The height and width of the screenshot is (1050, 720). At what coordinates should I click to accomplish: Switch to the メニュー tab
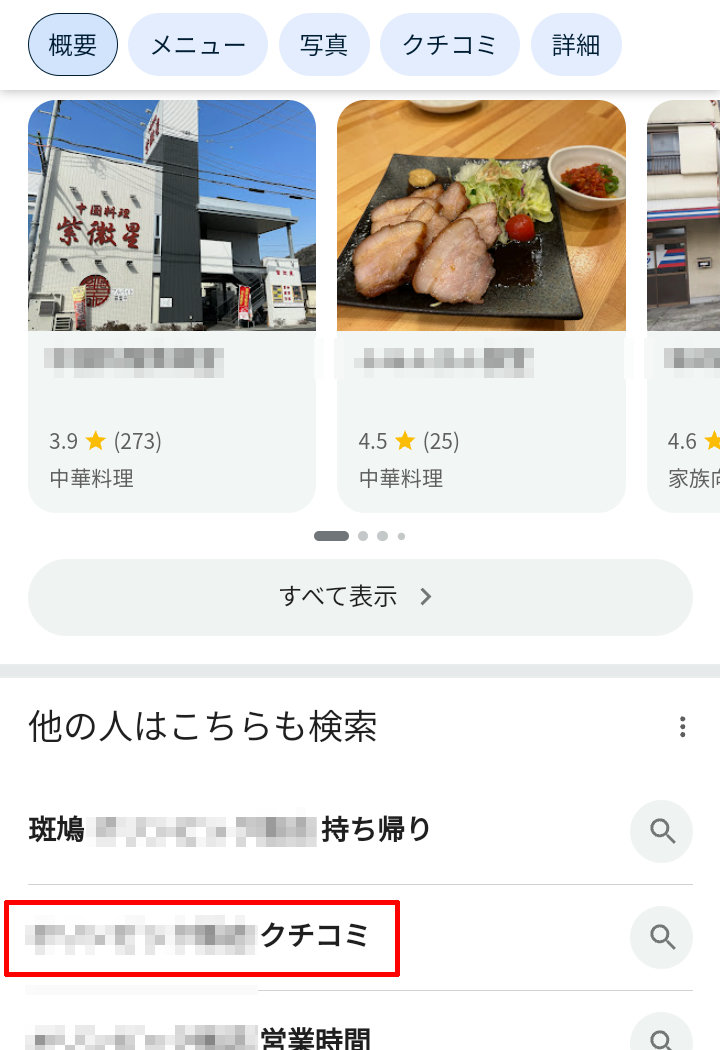[198, 44]
